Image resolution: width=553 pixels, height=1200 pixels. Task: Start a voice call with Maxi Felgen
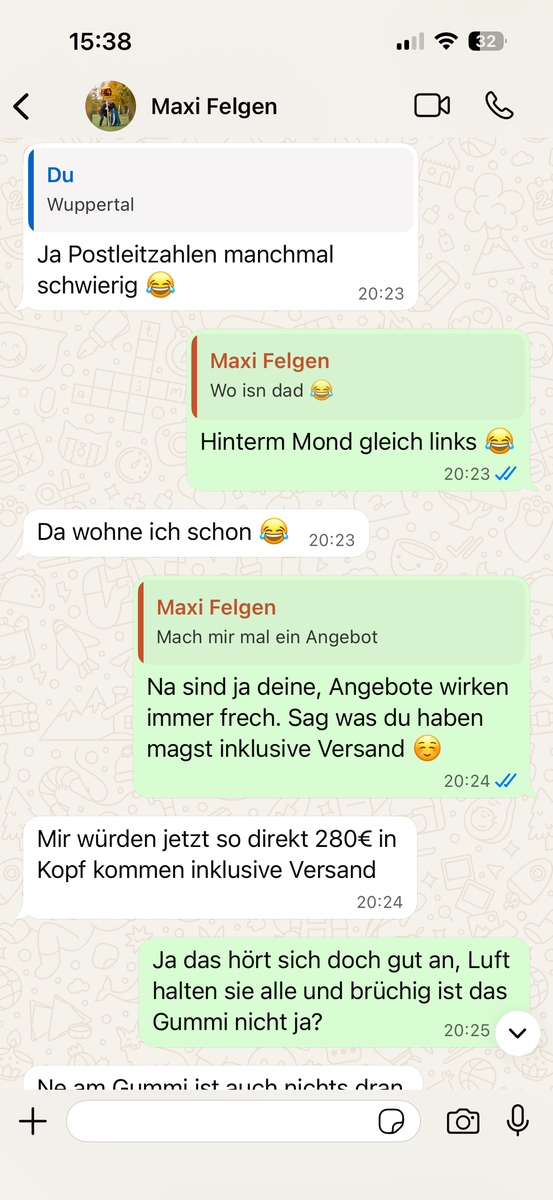click(498, 105)
